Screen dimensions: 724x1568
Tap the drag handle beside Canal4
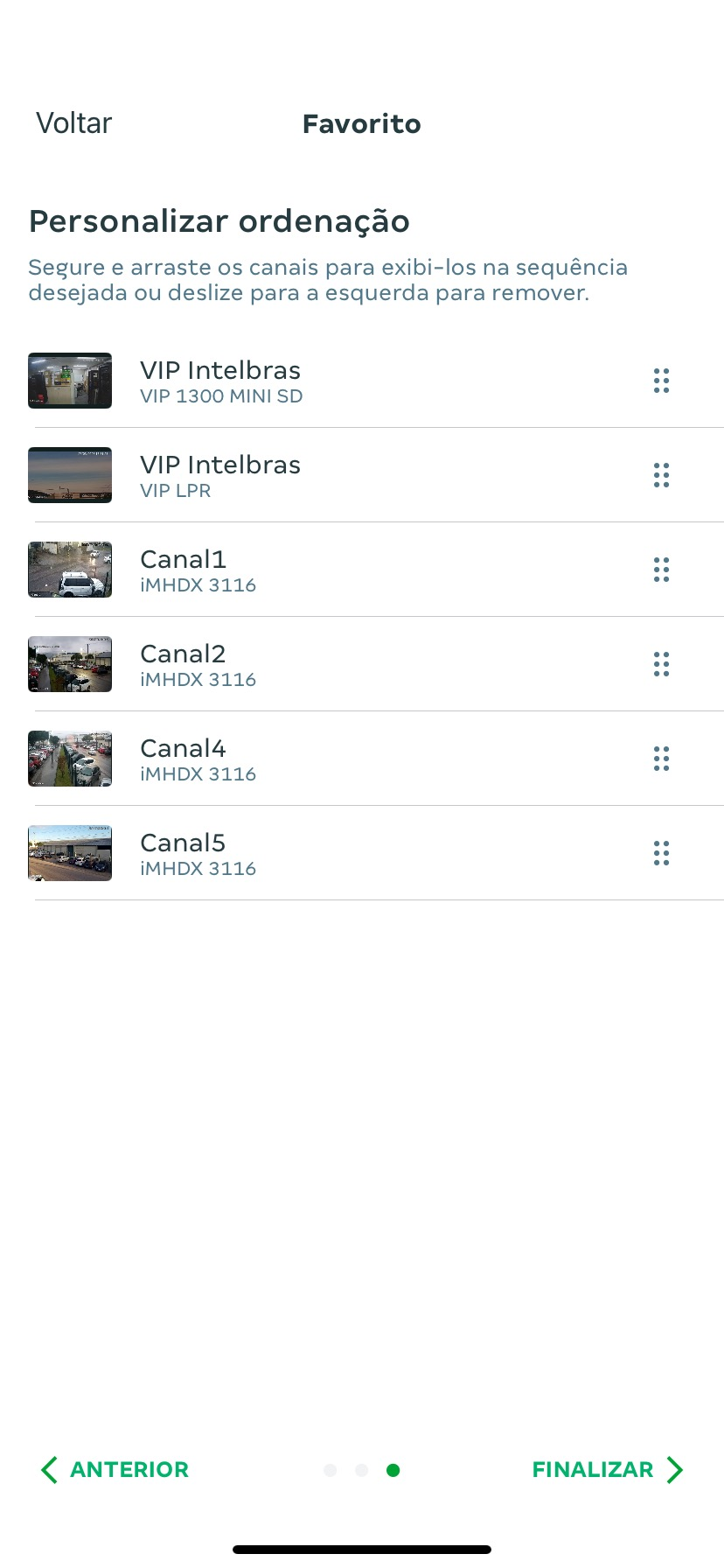click(x=661, y=759)
